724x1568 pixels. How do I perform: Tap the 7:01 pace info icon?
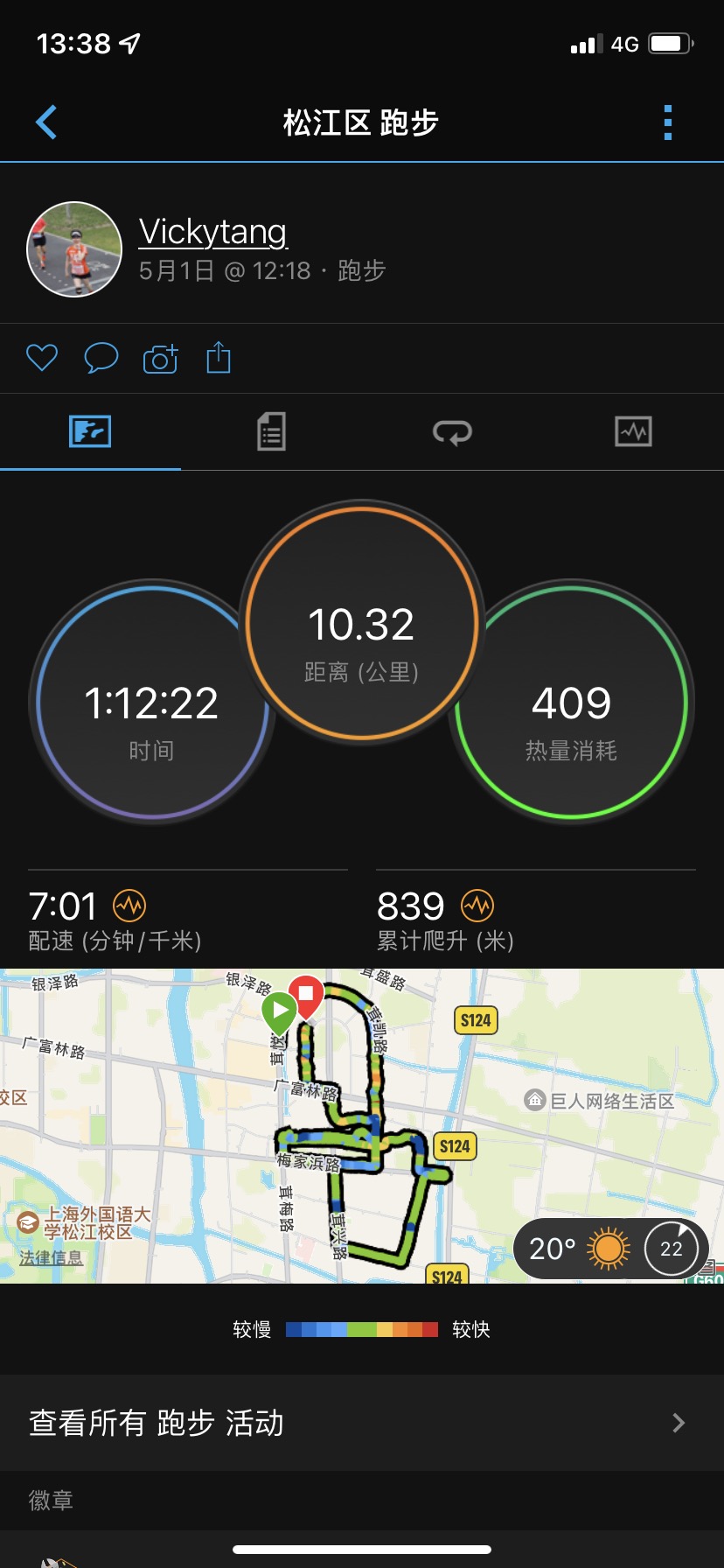[129, 906]
